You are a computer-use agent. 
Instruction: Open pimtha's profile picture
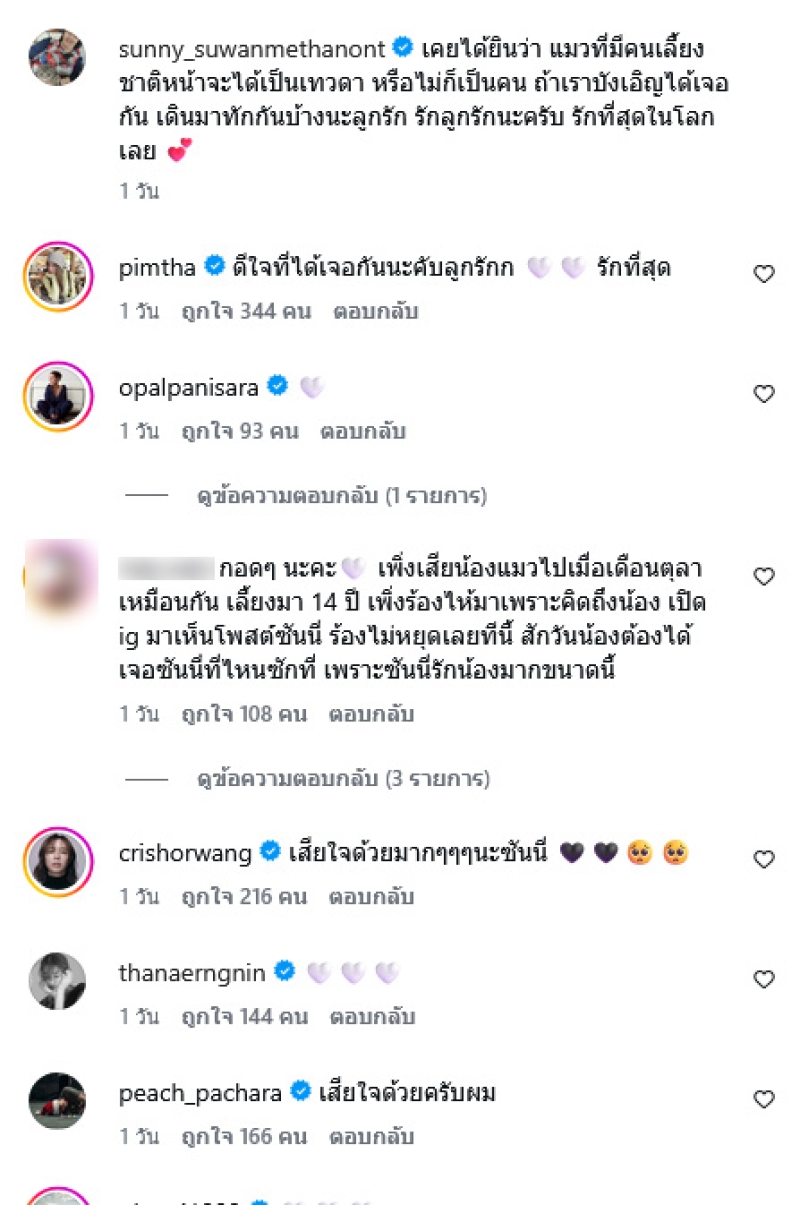(57, 276)
